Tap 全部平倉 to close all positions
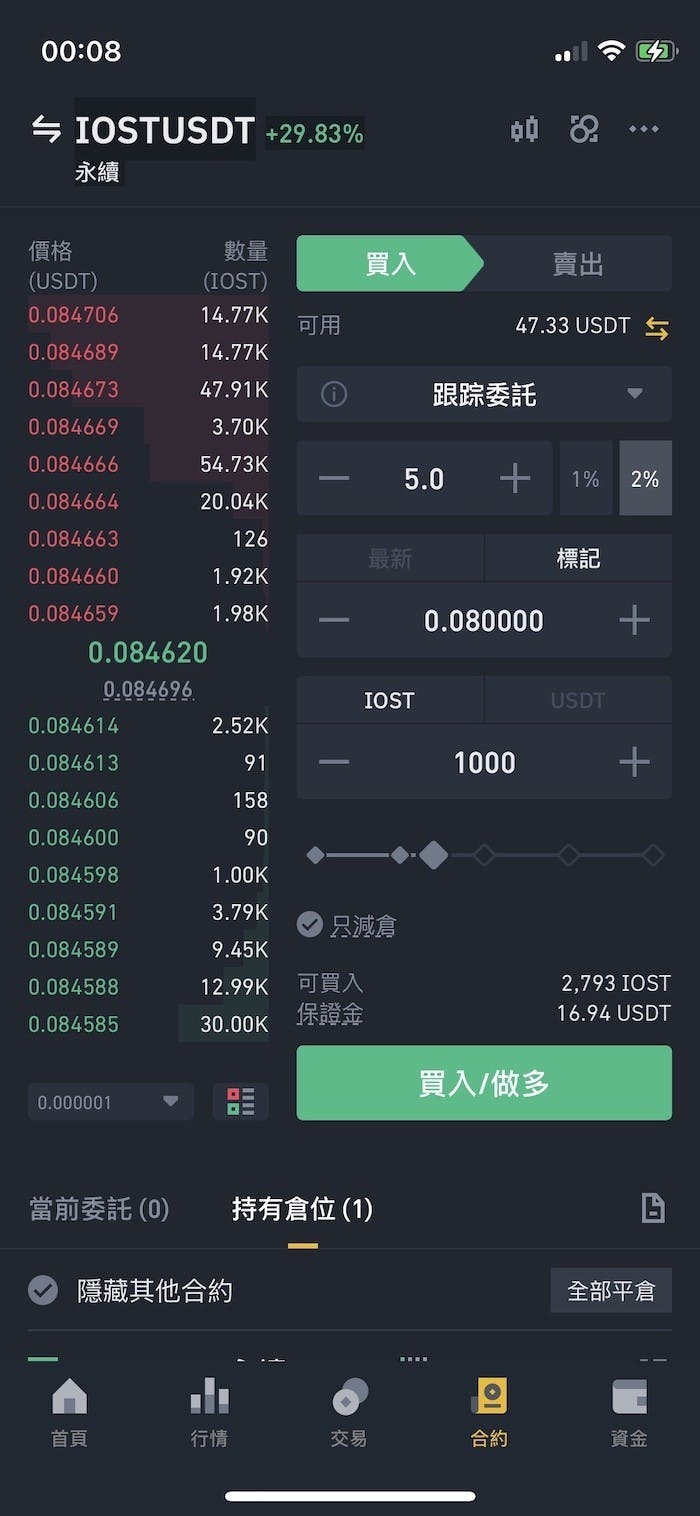Viewport: 700px width, 1516px height. pos(610,1291)
